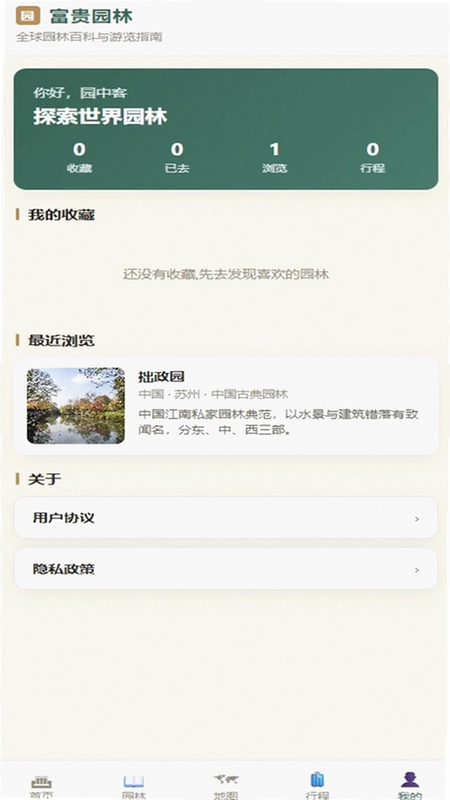
Task: Switch to the 行程 tab
Action: tap(317, 786)
